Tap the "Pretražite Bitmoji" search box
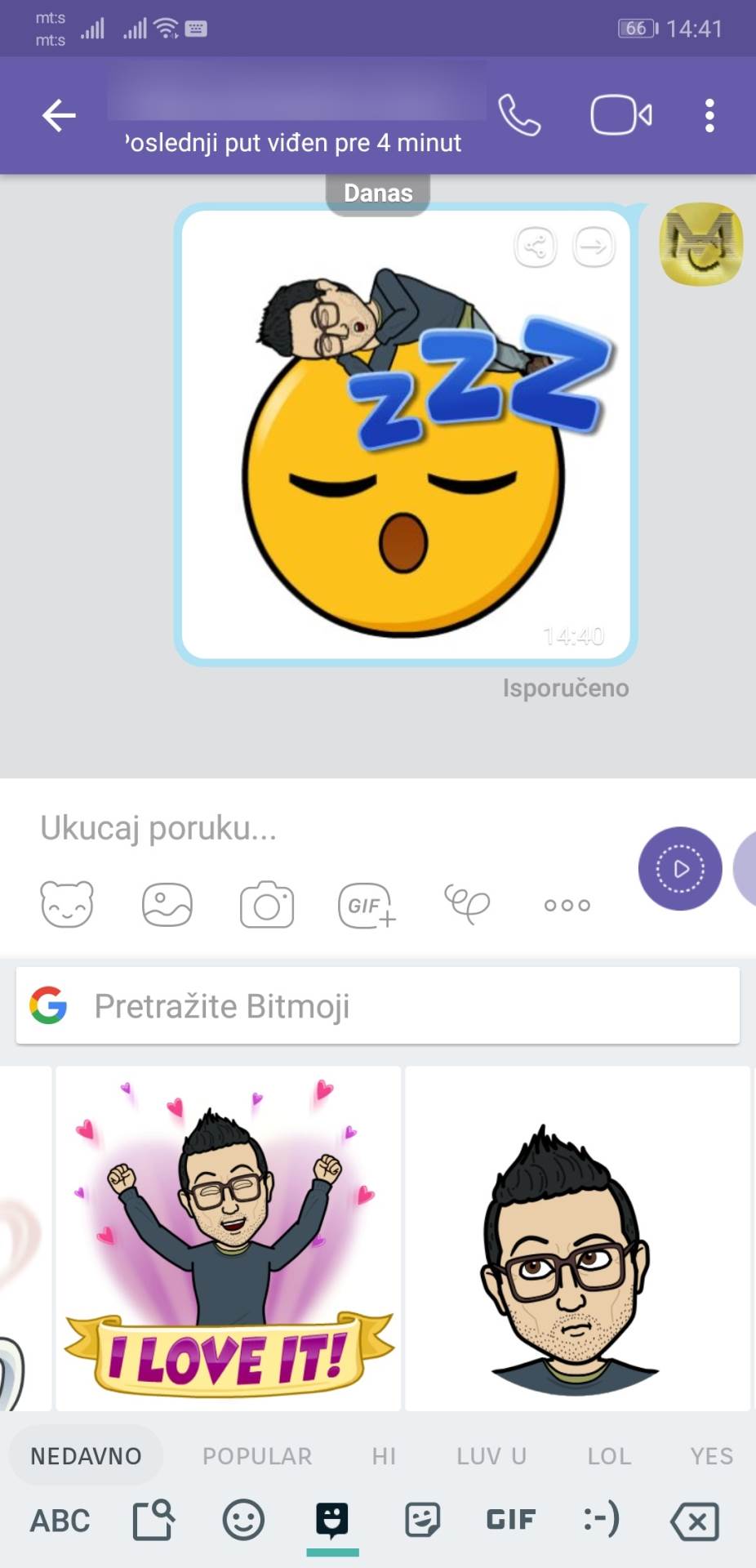Screen dimensions: 756x1568 click(378, 1006)
